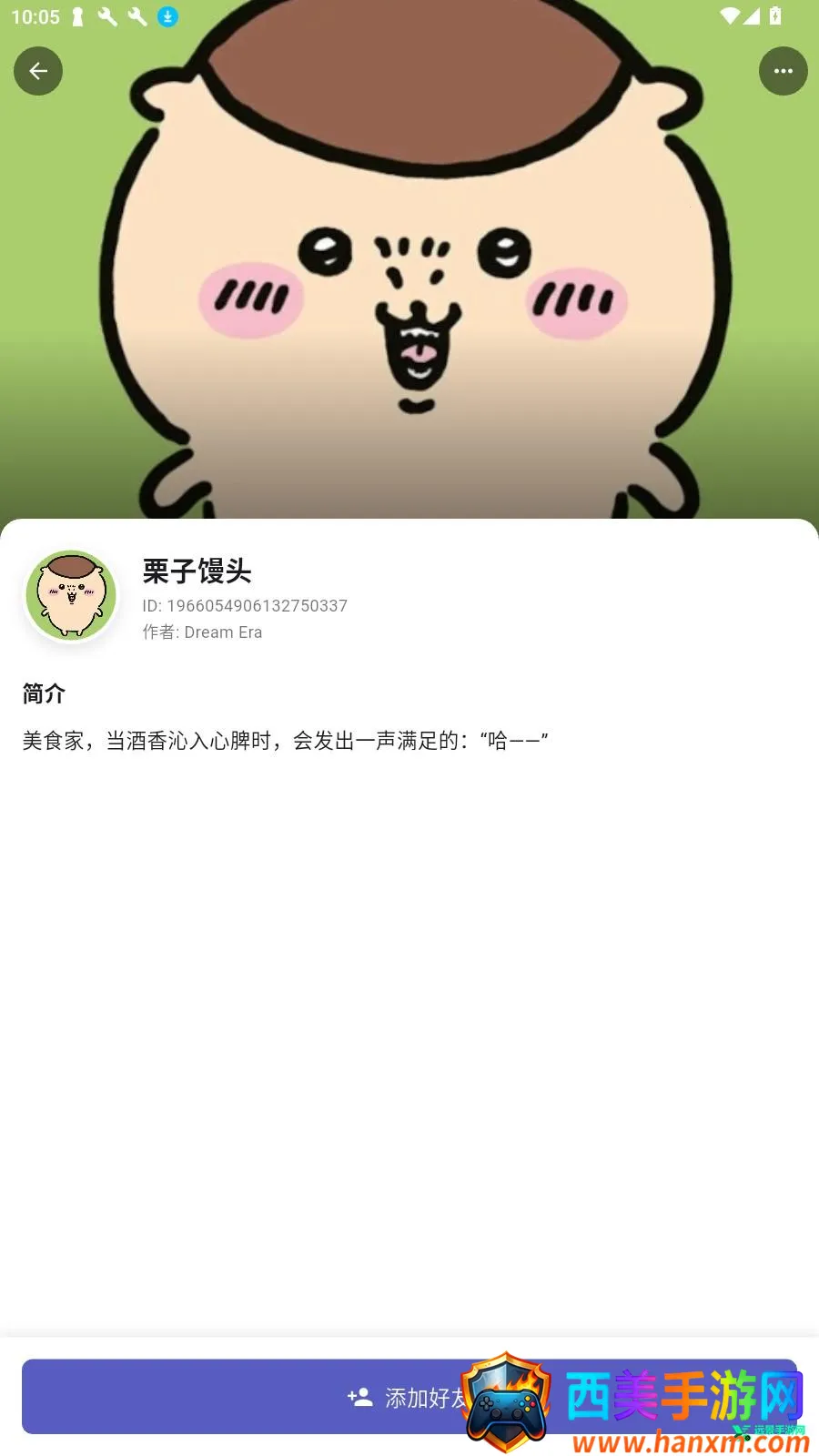Tap the author name Dream Era
Viewport: 819px width, 1456px height.
pos(202,632)
